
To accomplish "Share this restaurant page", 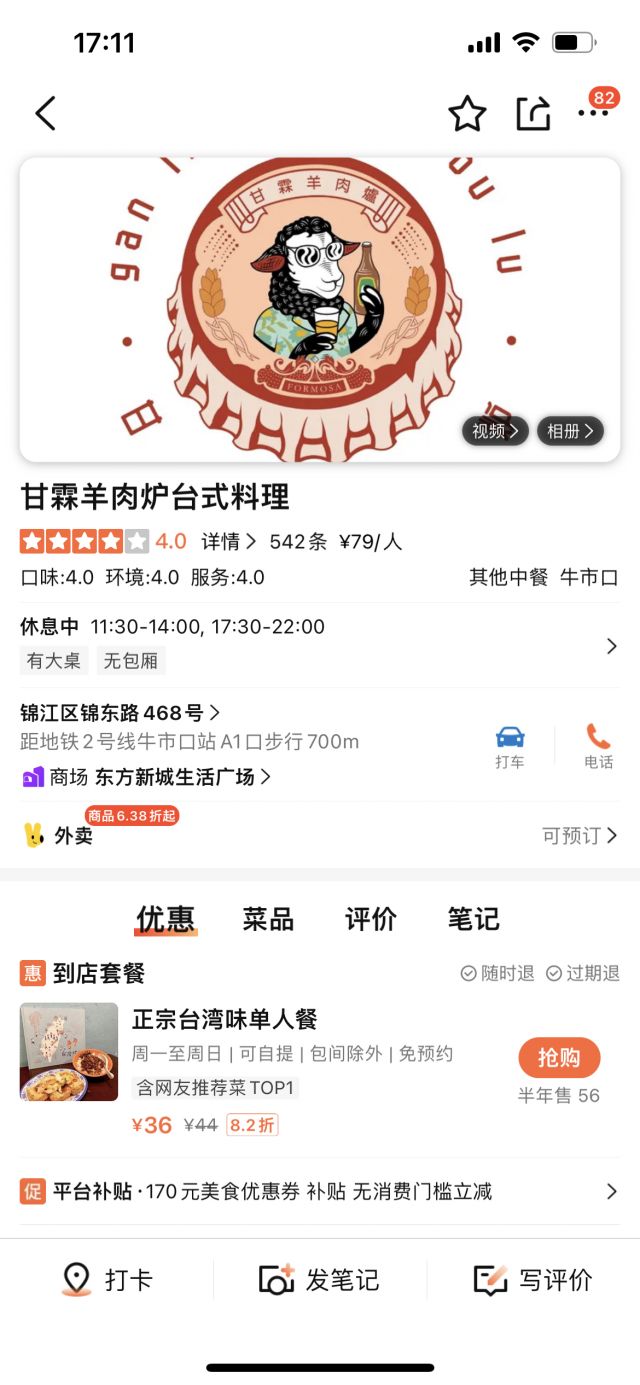I will point(533,114).
